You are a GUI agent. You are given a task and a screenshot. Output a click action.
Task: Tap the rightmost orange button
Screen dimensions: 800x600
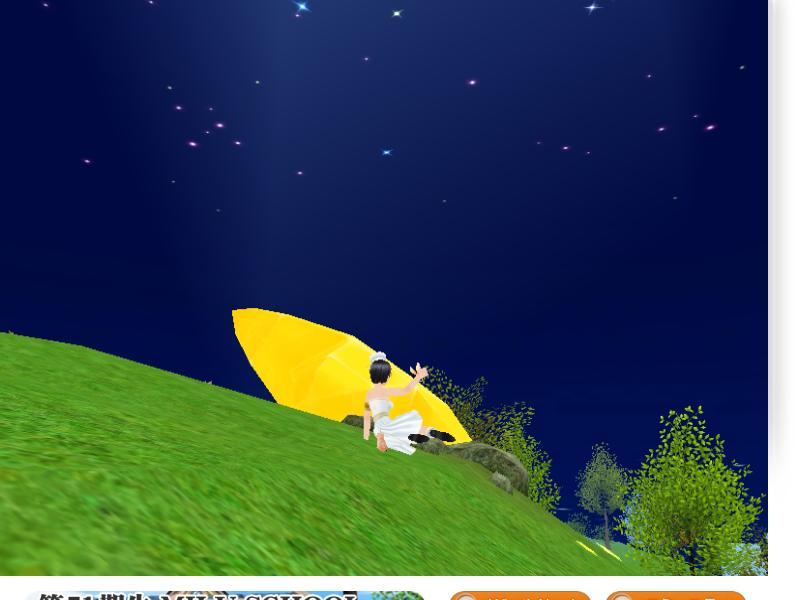(675, 596)
